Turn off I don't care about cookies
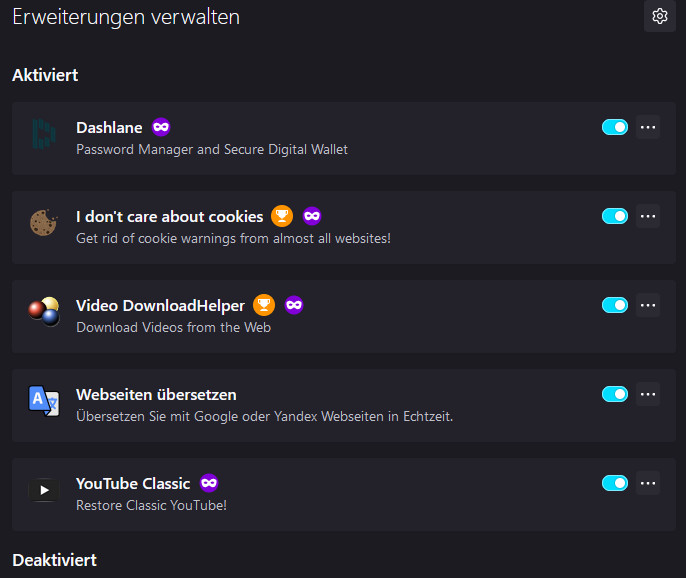The width and height of the screenshot is (686, 578). coord(614,216)
